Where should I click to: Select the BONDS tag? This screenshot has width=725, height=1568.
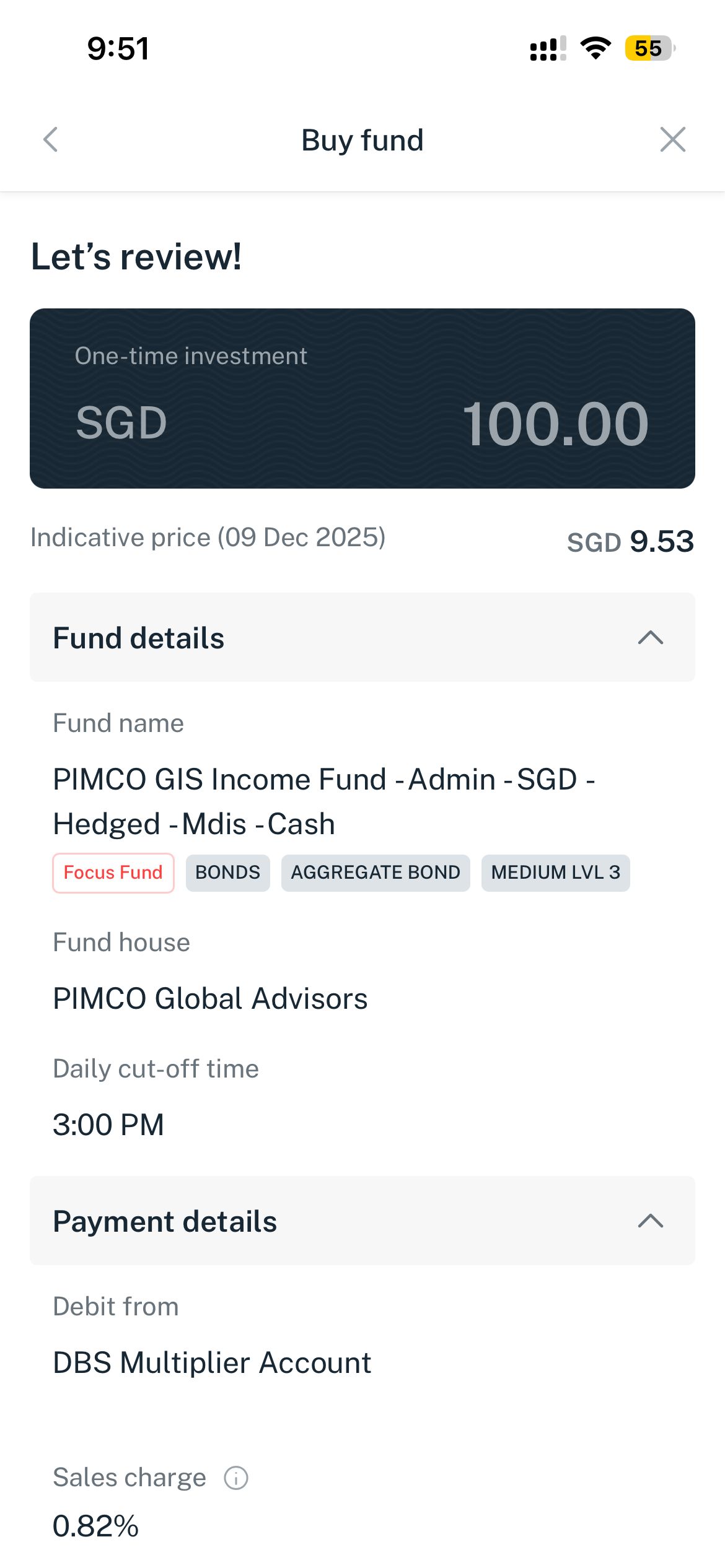[x=227, y=873]
